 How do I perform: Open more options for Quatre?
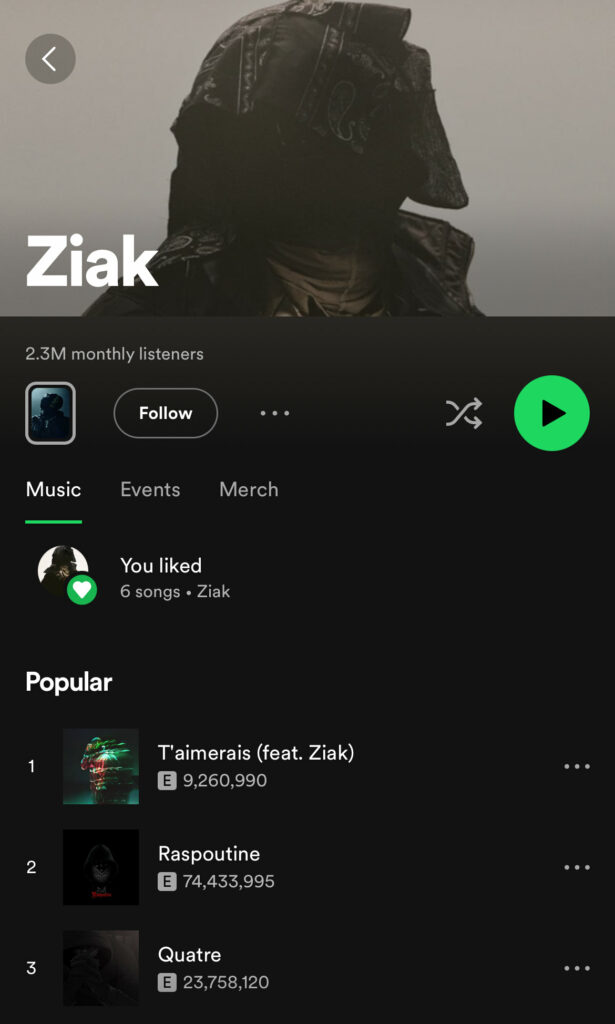(577, 968)
